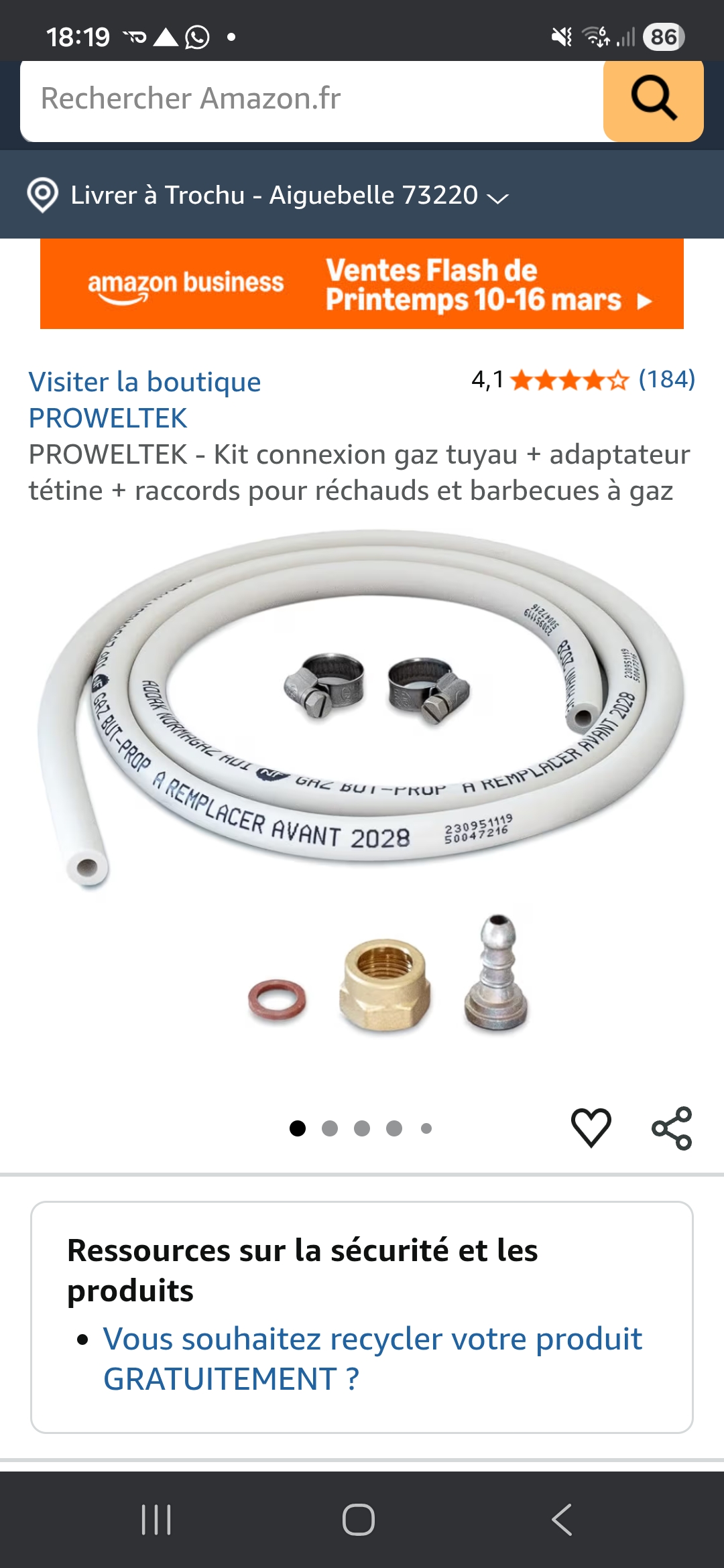Tap the orange magnifier search button
Image resolution: width=724 pixels, height=1568 pixels.
pyautogui.click(x=654, y=99)
